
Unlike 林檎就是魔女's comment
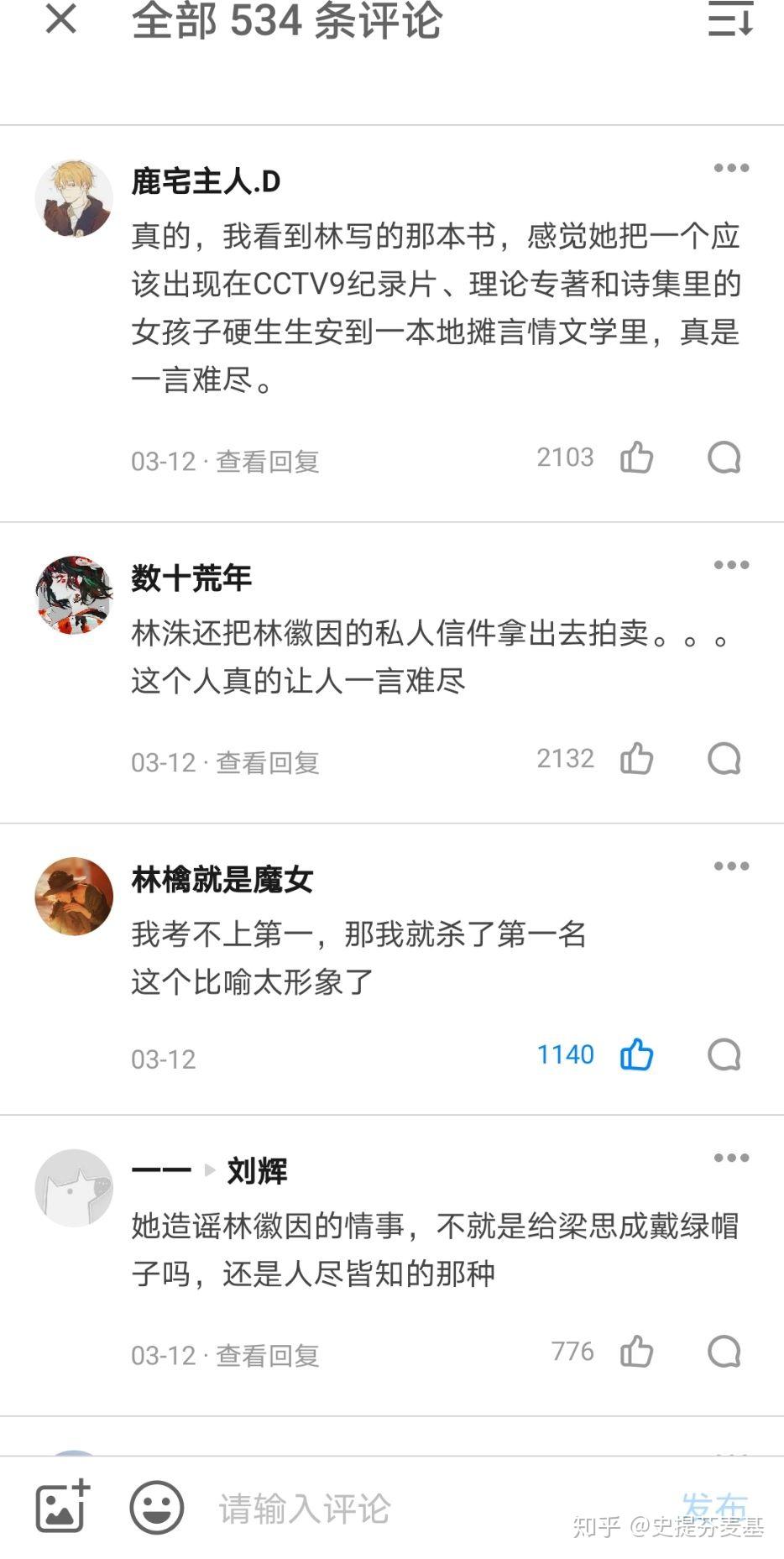[636, 1054]
